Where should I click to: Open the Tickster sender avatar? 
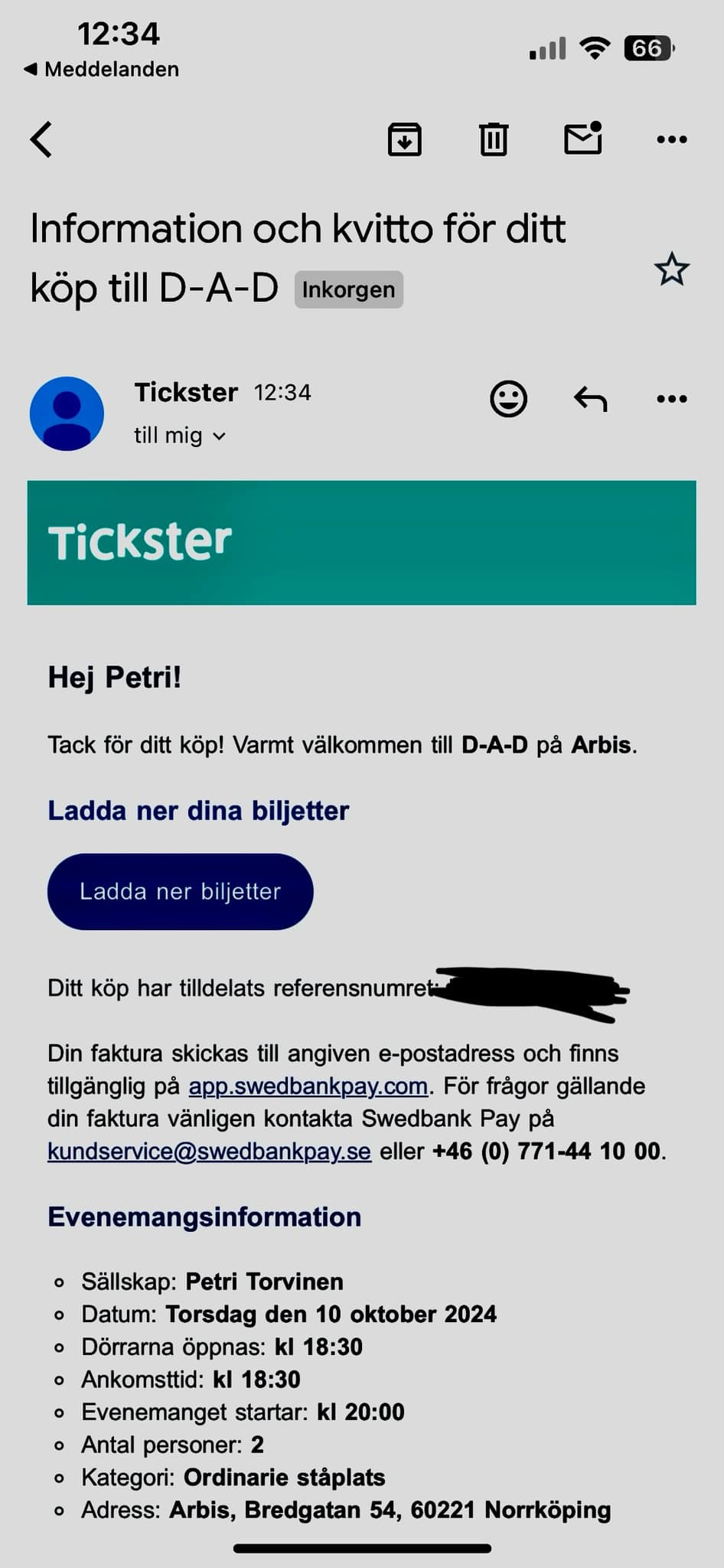click(x=67, y=413)
